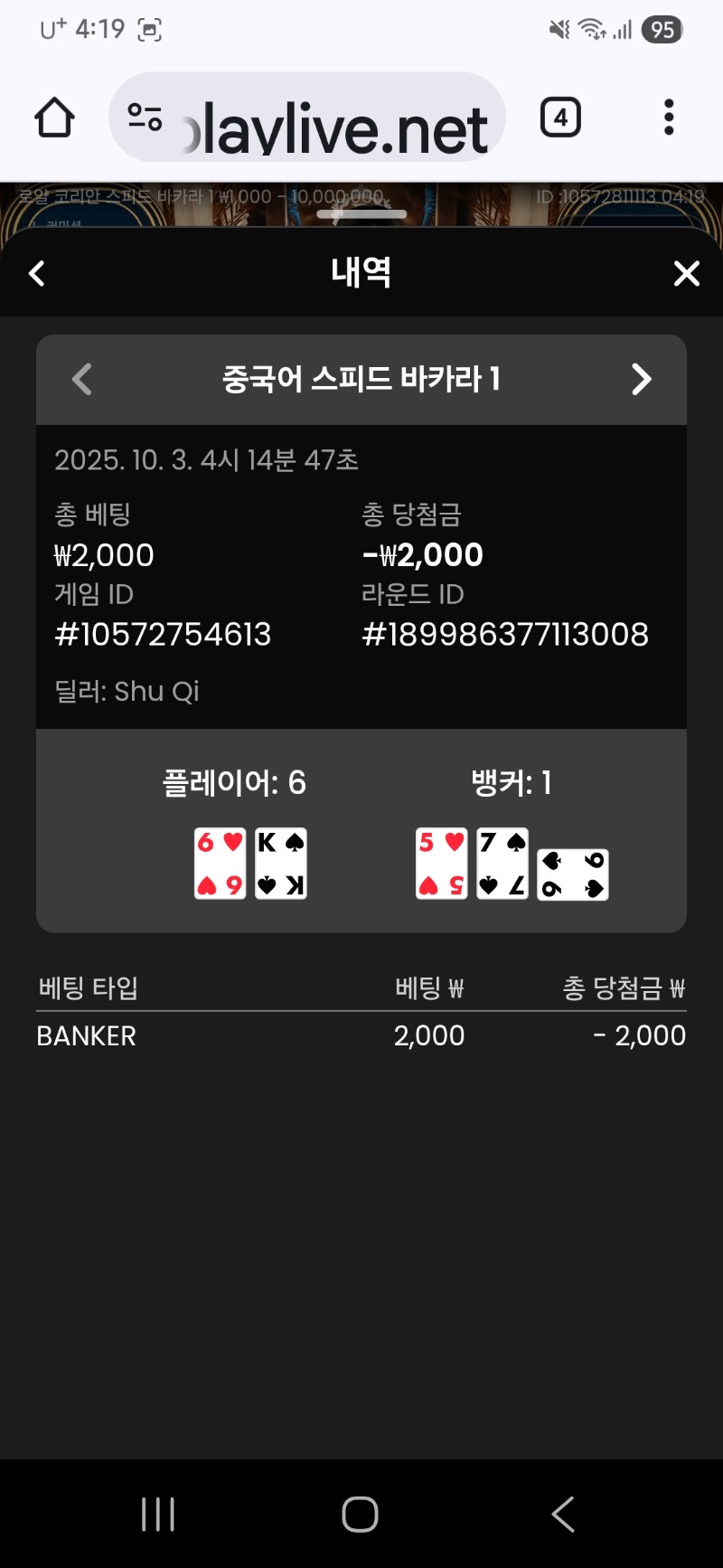
Task: Open the browser tab switcher
Action: coord(560,118)
